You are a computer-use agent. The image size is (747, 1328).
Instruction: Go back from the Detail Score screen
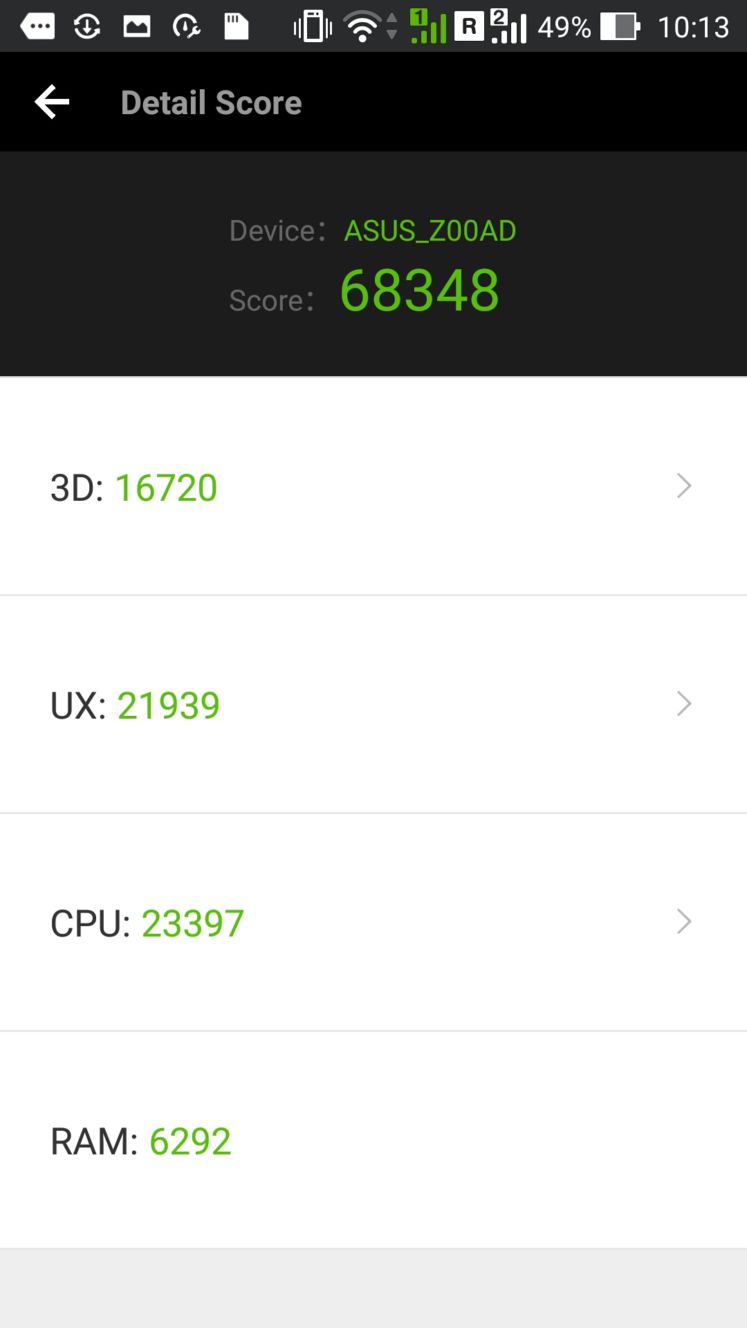(x=52, y=102)
